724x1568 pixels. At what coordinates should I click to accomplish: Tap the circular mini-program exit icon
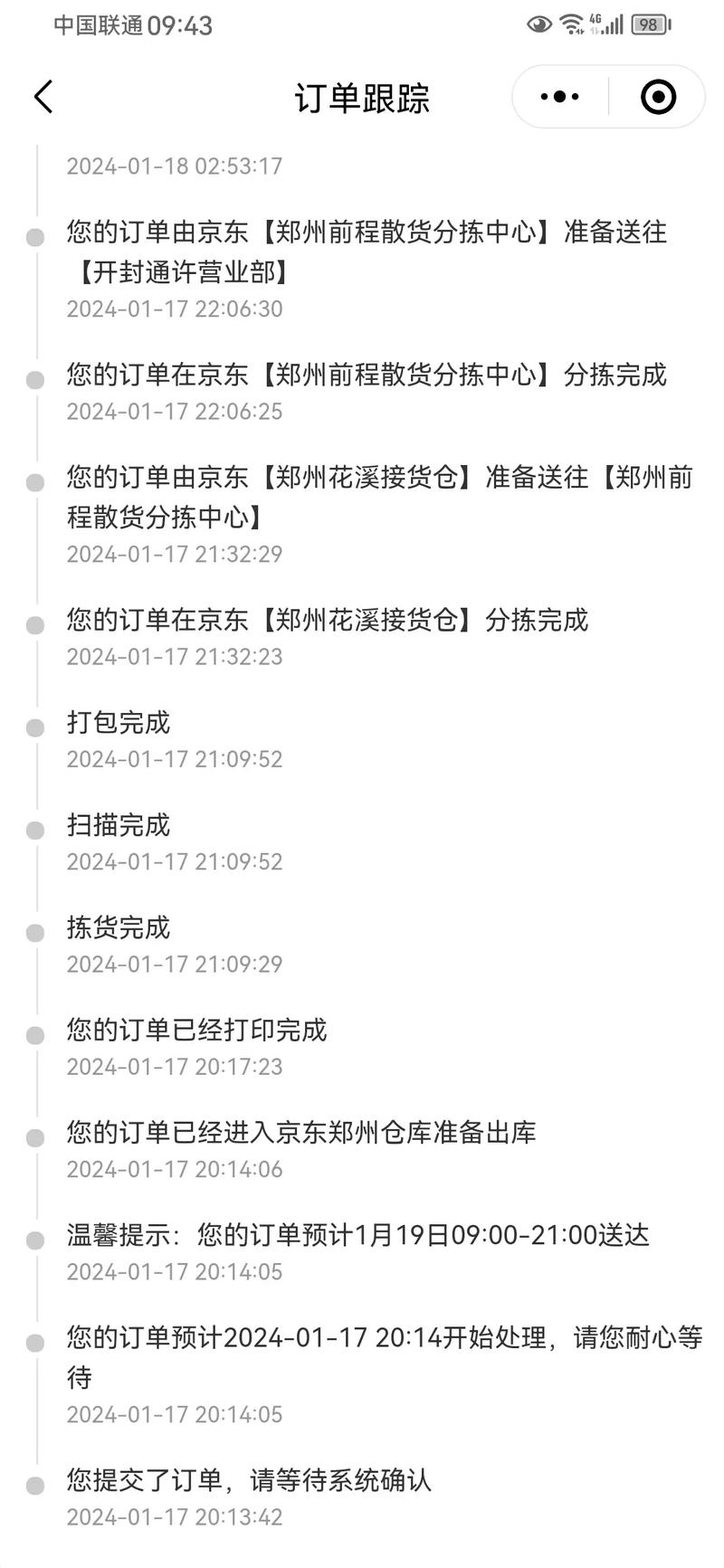click(657, 96)
